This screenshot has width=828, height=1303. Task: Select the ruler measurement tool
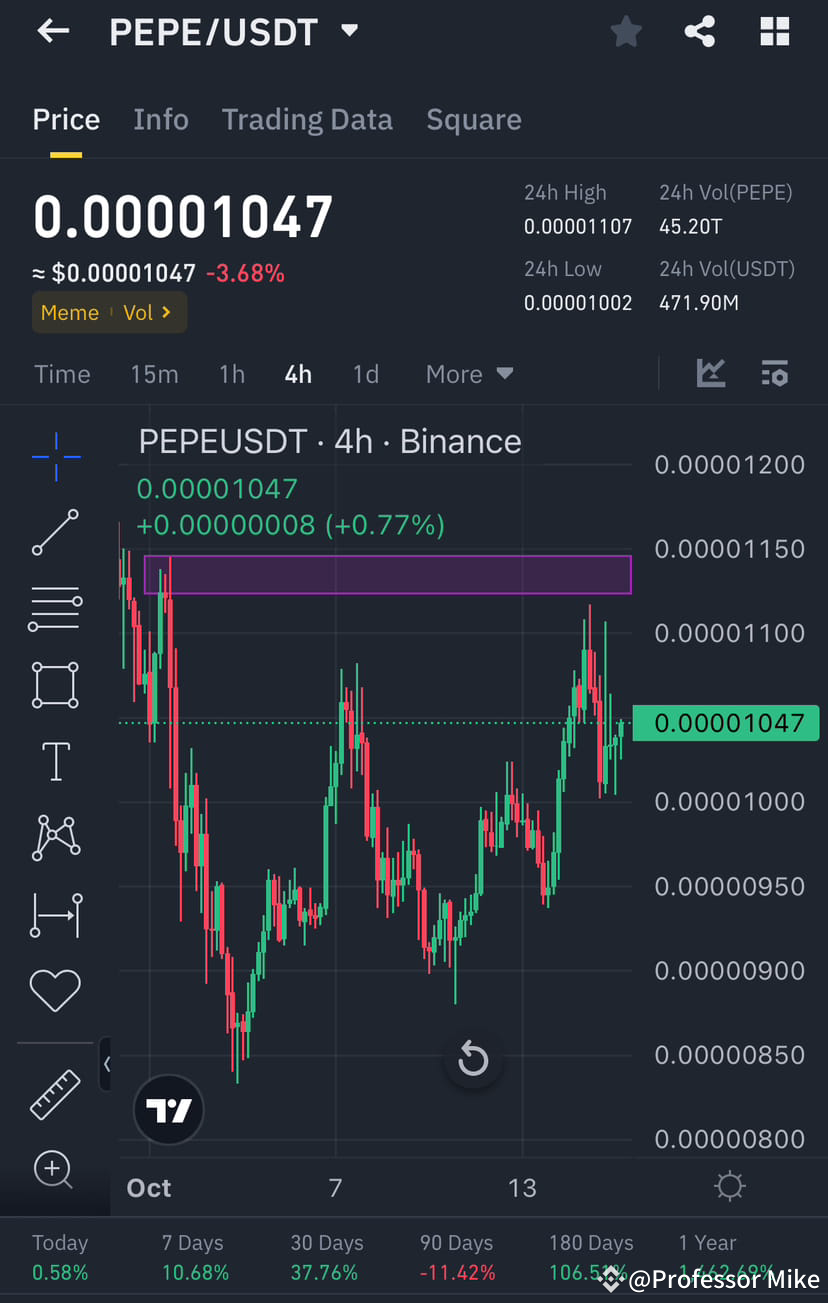click(55, 1094)
